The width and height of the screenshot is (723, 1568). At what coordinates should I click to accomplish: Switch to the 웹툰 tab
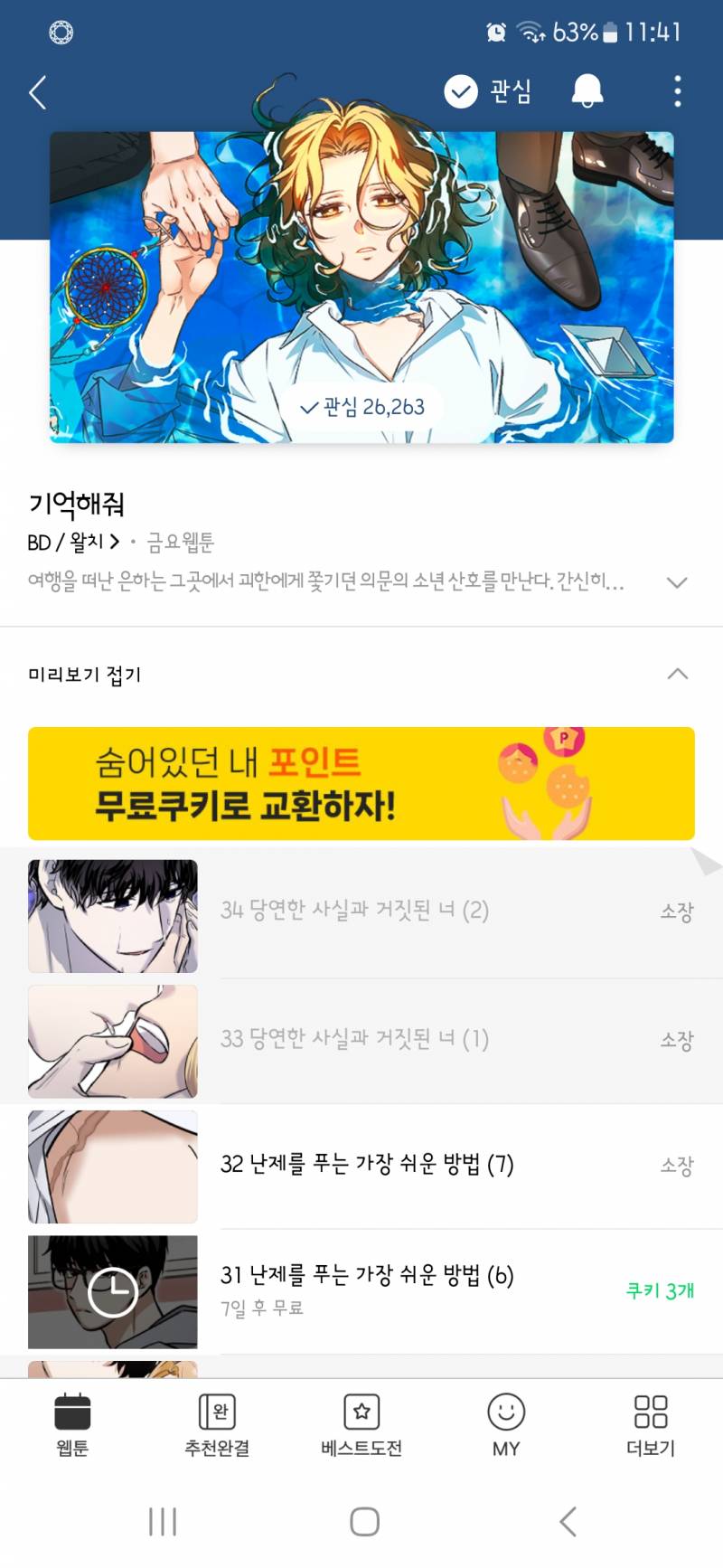72,1425
